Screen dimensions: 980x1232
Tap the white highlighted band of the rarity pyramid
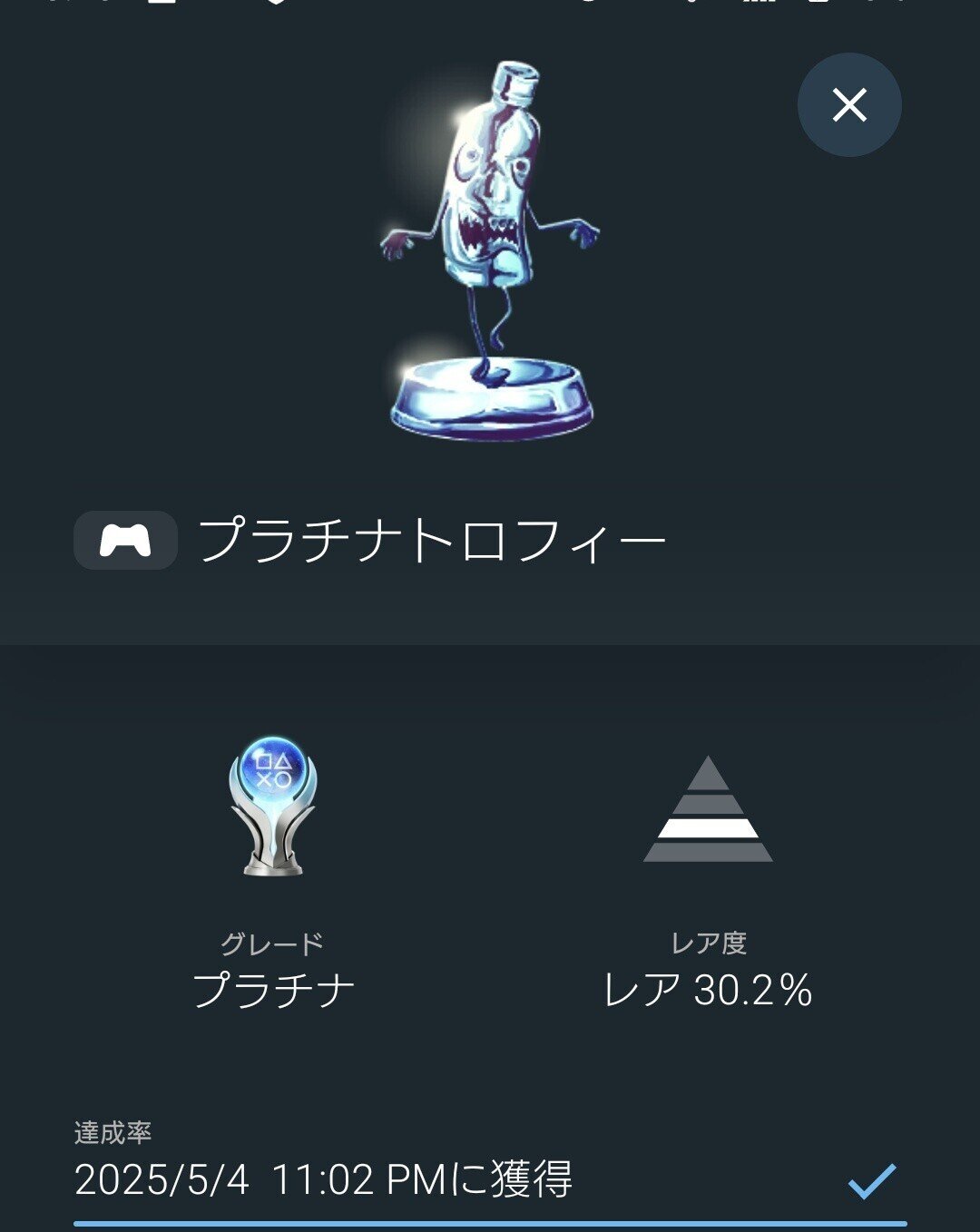click(710, 827)
